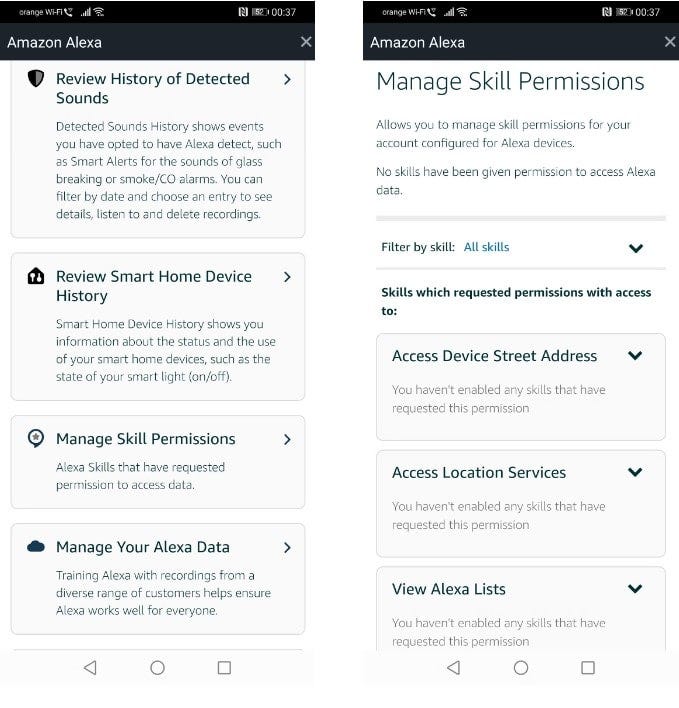Viewport: 679px width, 708px height.
Task: Expand Access Location Services section
Action: click(634, 472)
